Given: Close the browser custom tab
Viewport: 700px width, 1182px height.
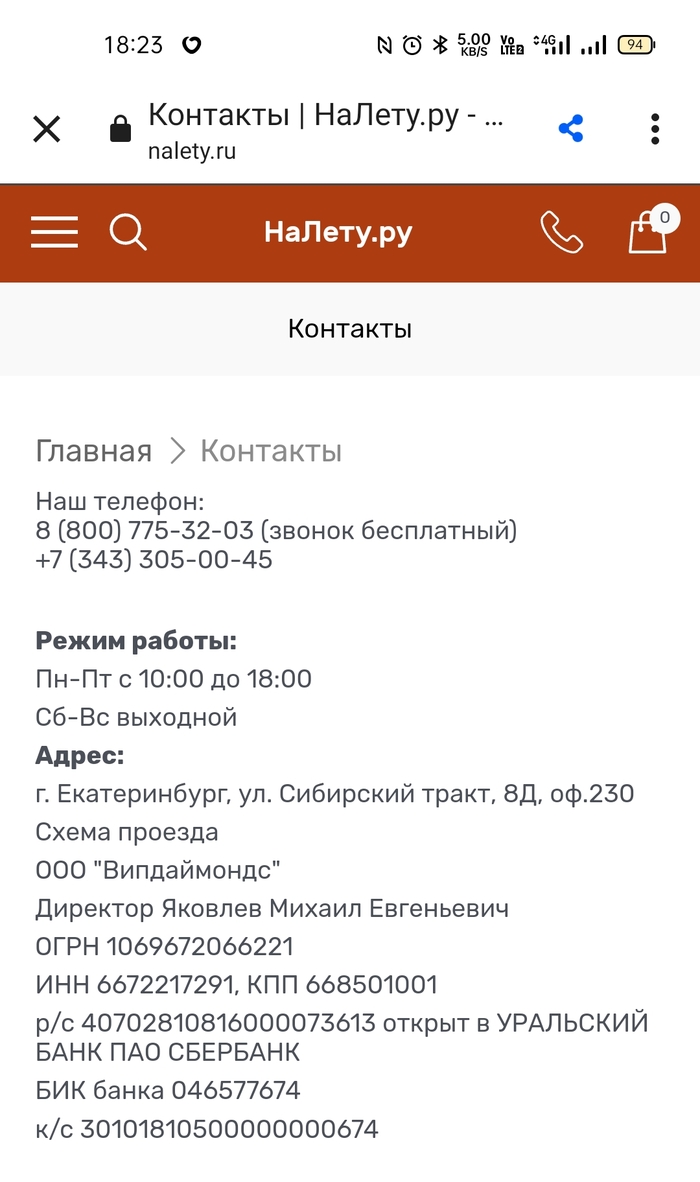Looking at the screenshot, I should point(47,129).
